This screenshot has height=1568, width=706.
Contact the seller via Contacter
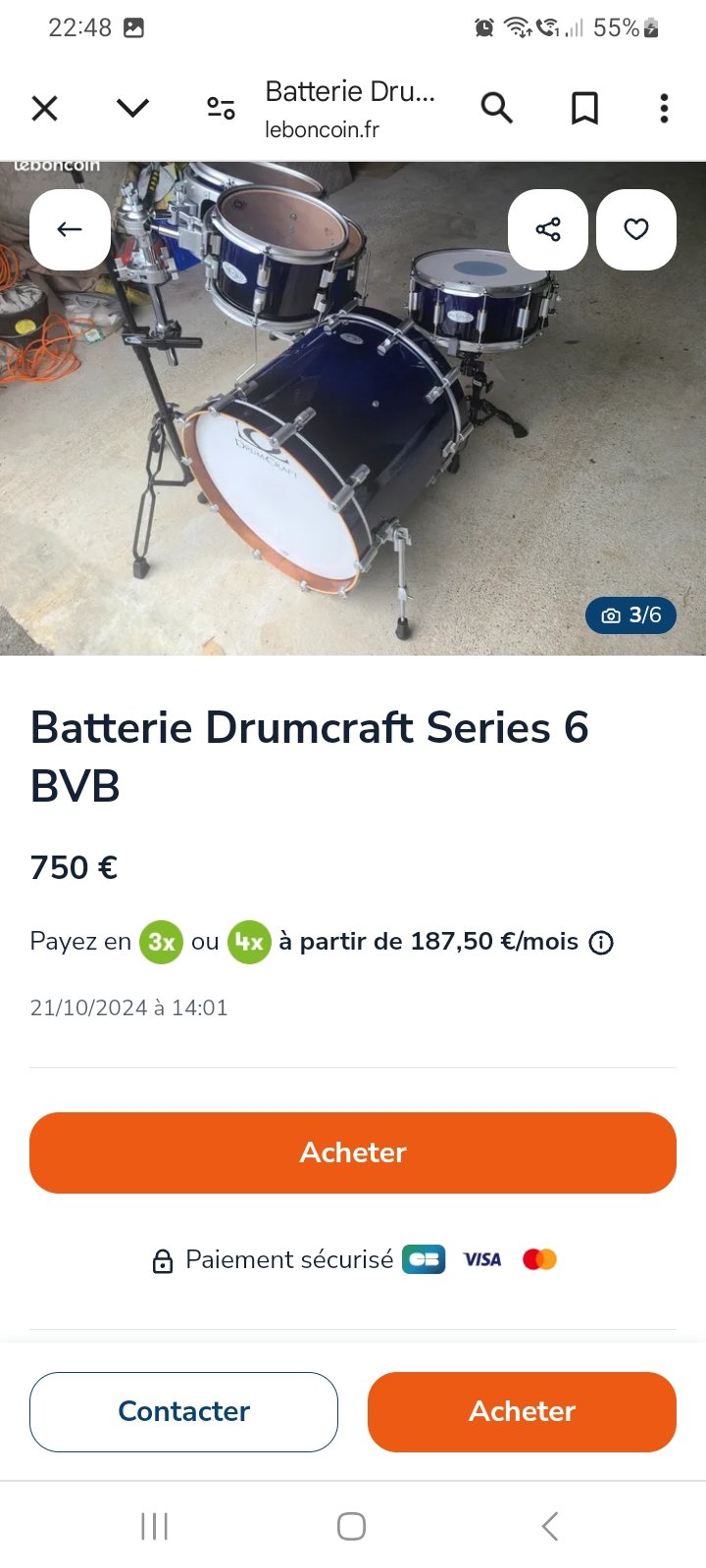[x=183, y=1411]
